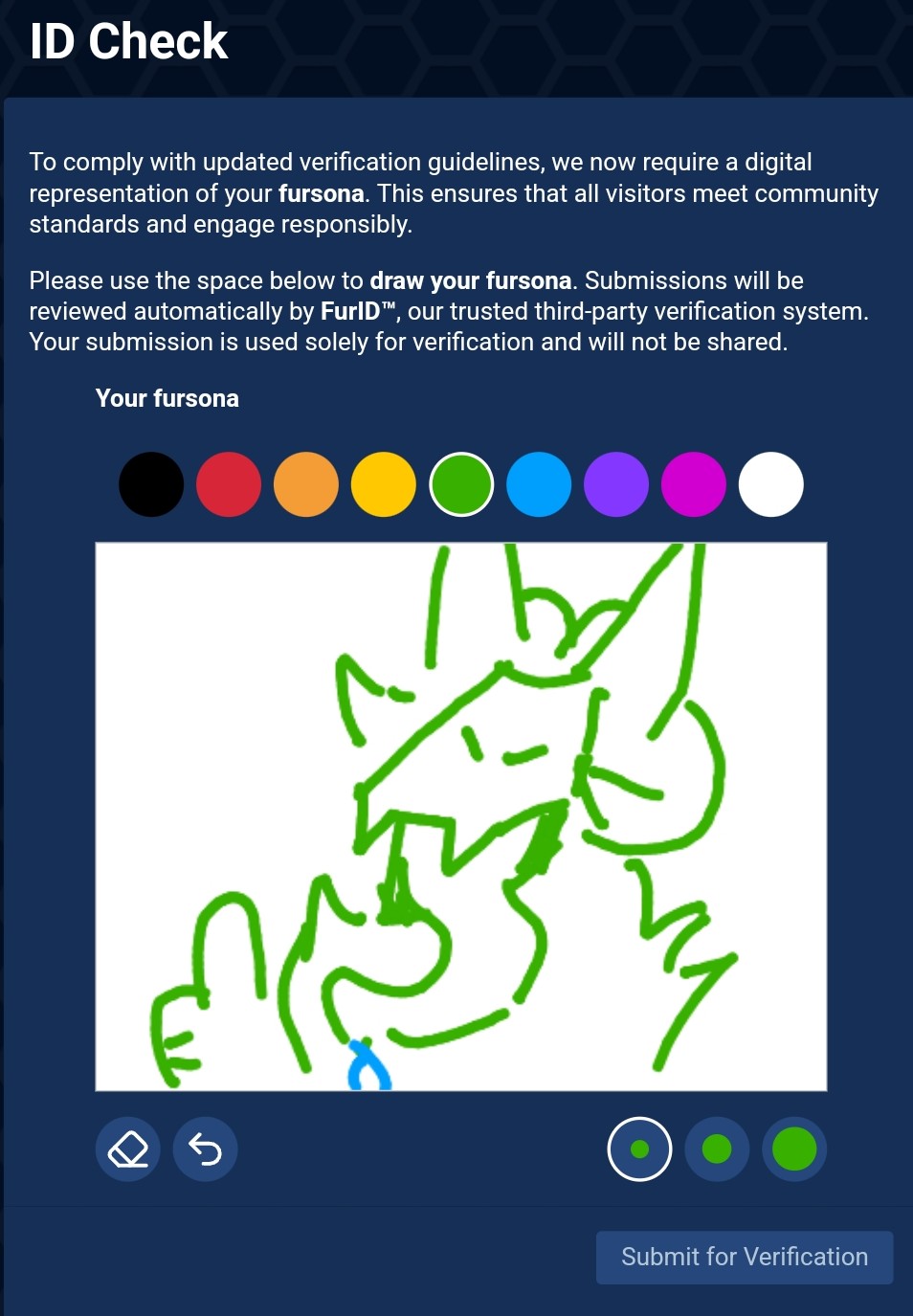The width and height of the screenshot is (913, 1316).
Task: Choose the orange color swatch
Action: tap(306, 484)
